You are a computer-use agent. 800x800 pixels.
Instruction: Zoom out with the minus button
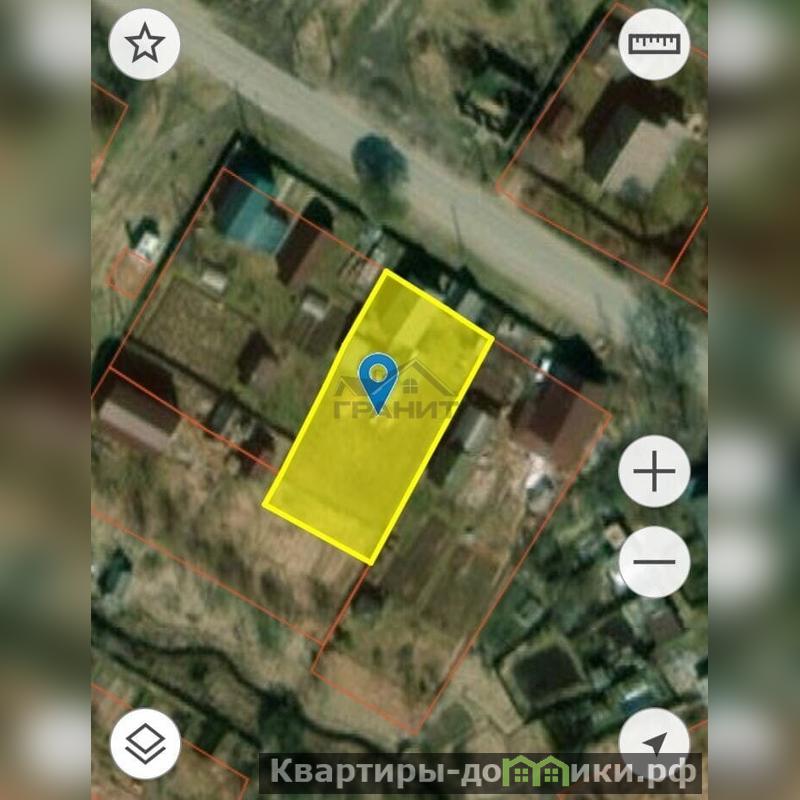654,562
